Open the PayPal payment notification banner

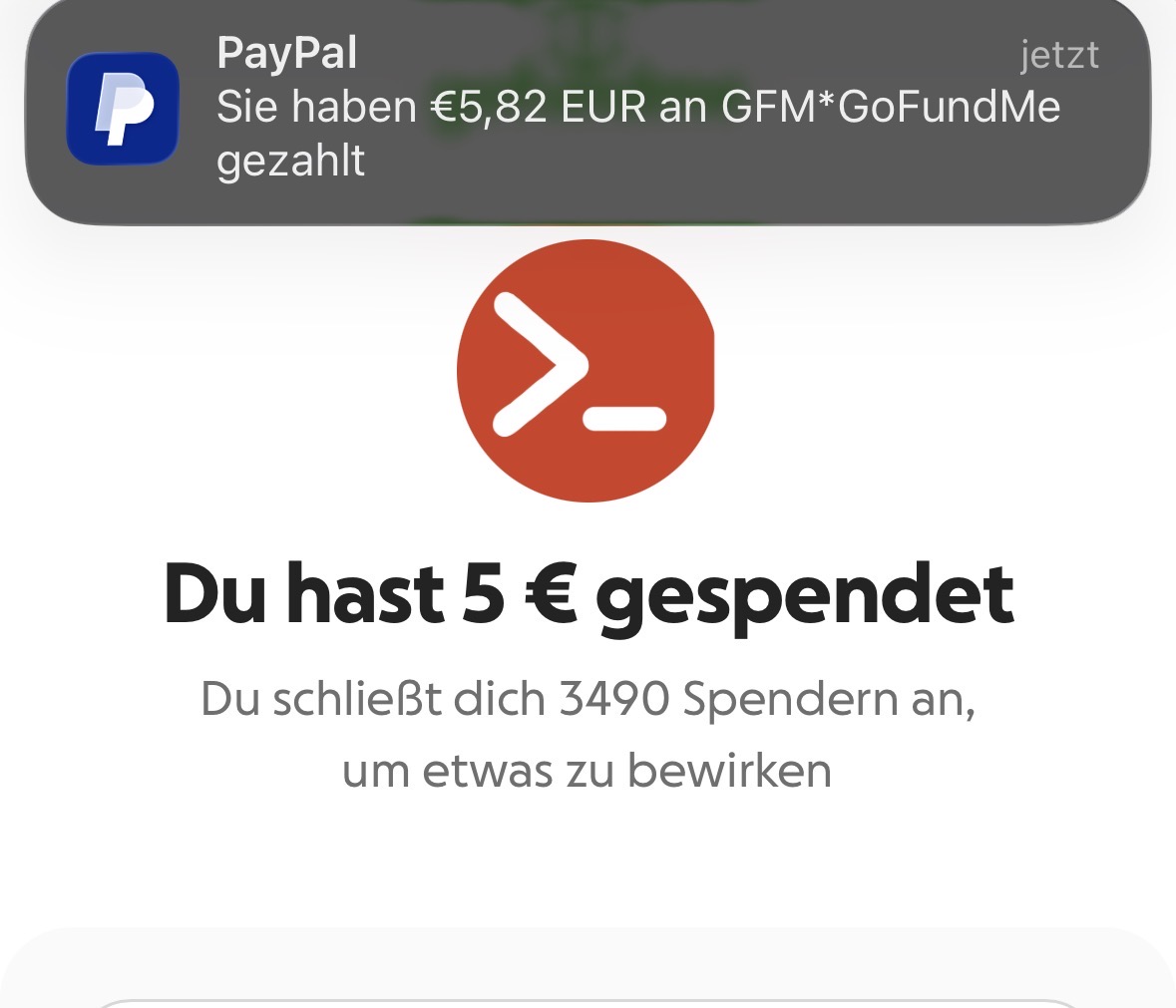click(588, 109)
